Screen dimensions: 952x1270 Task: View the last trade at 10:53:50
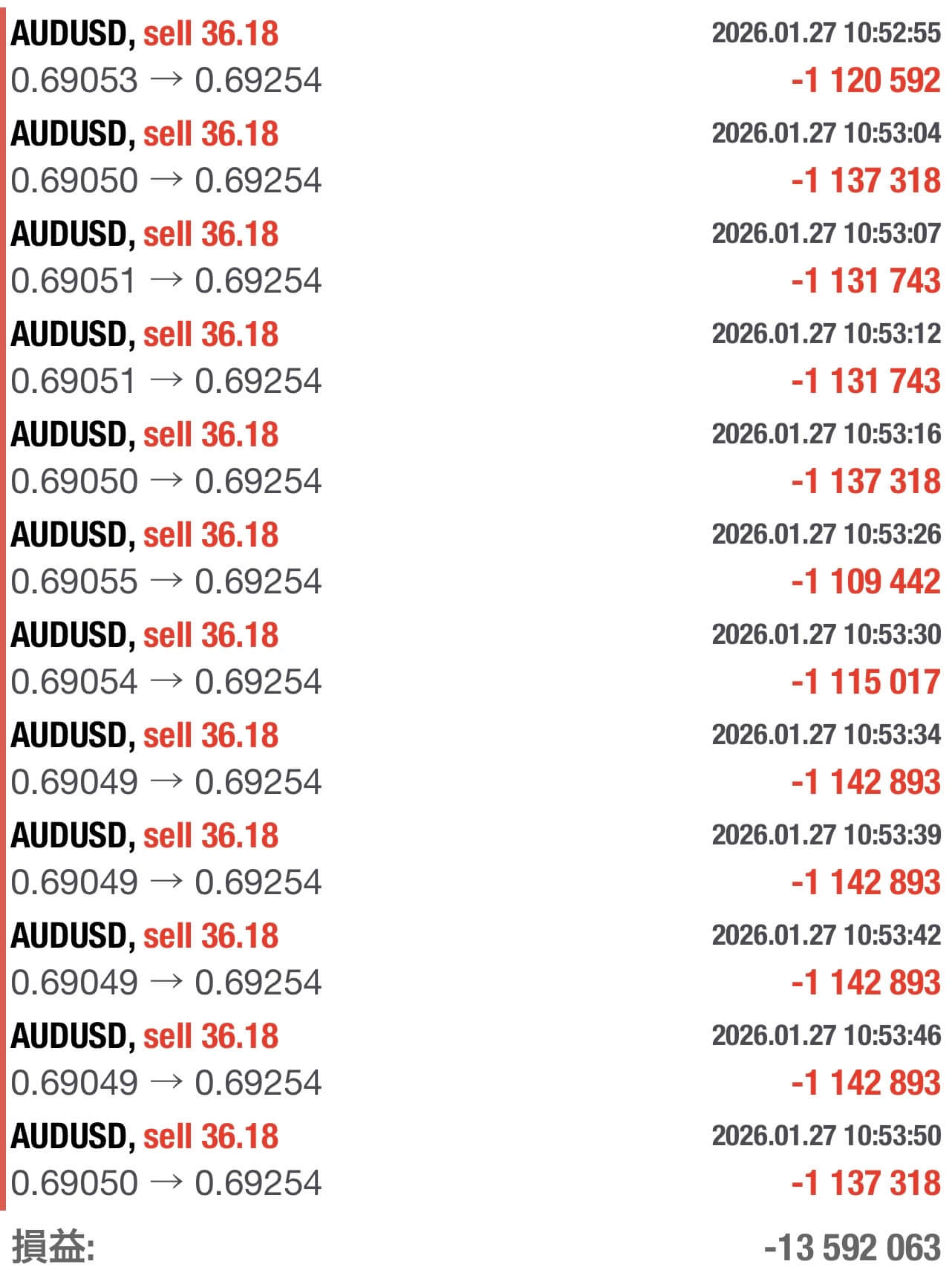tap(475, 1160)
